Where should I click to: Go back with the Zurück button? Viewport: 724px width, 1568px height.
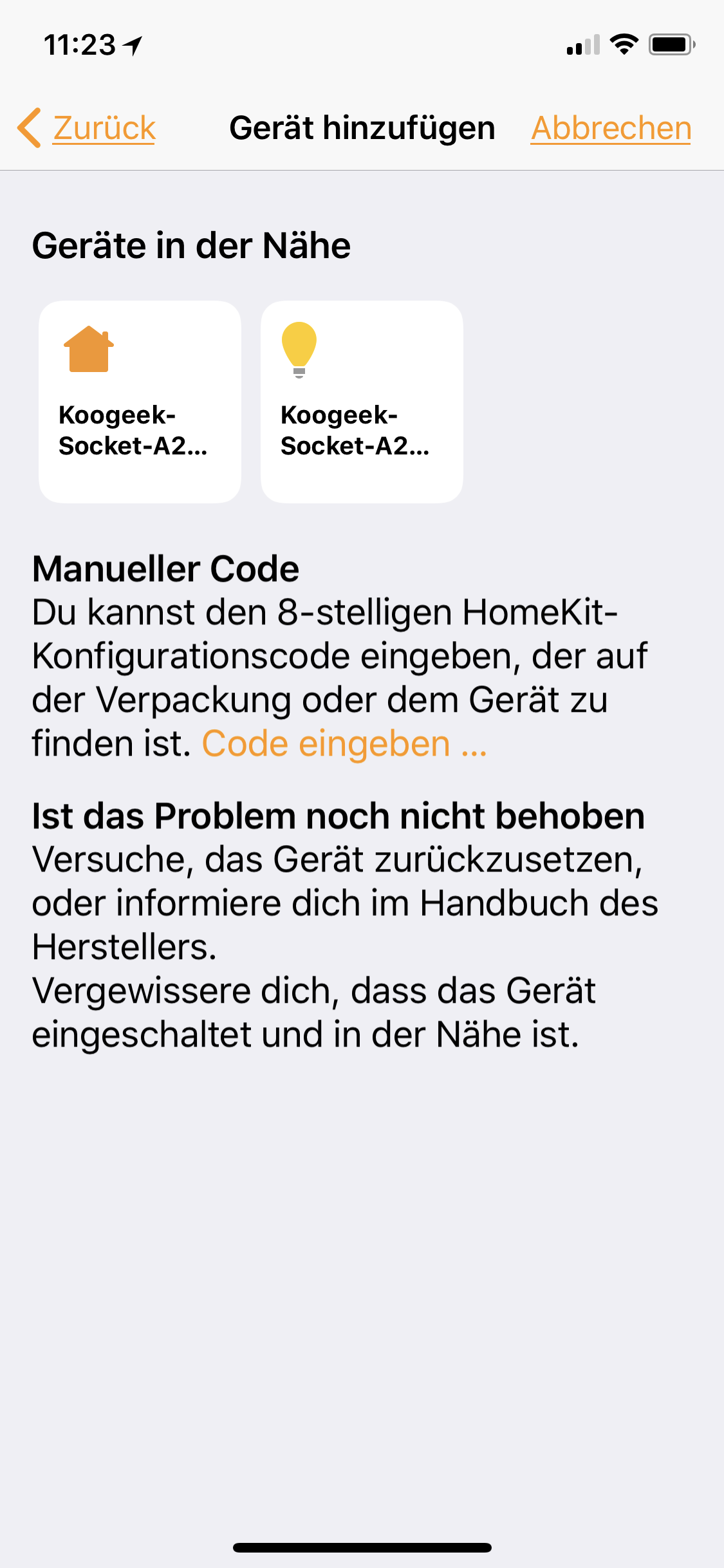88,127
